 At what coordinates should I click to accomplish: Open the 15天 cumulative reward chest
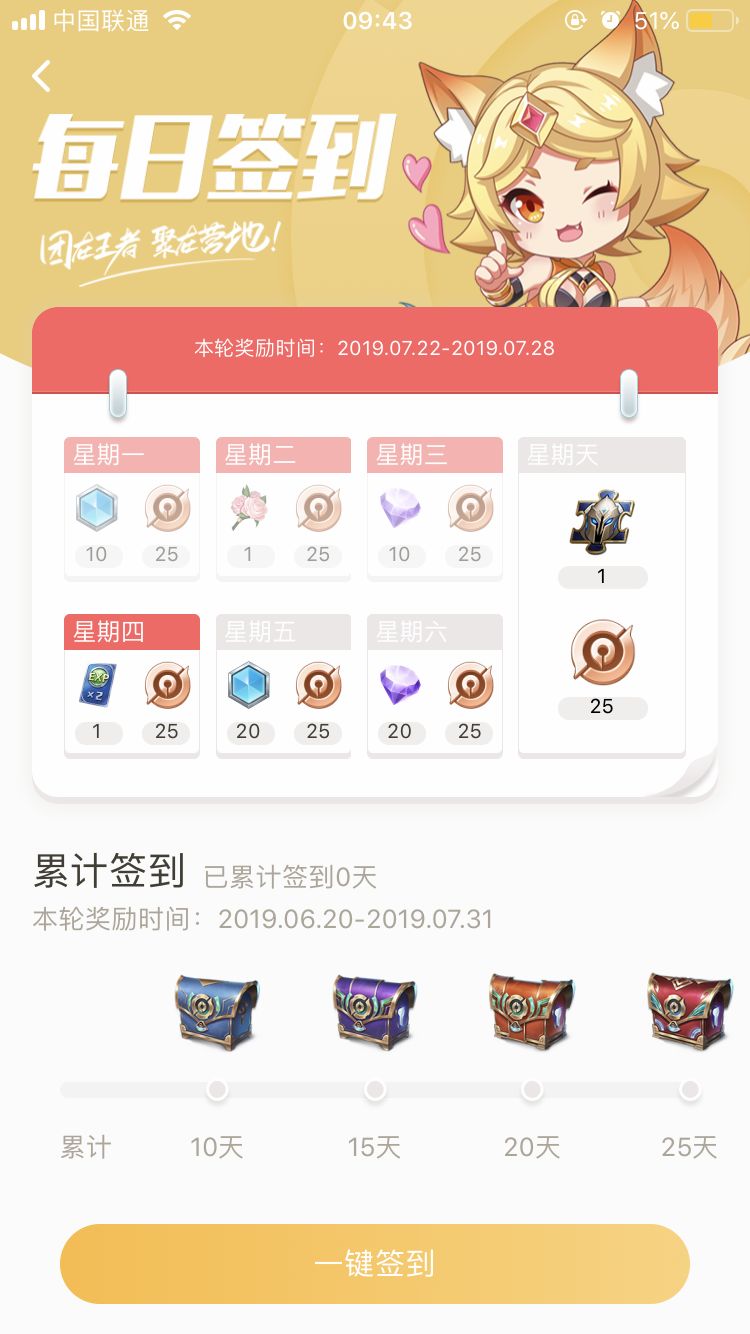[374, 1011]
